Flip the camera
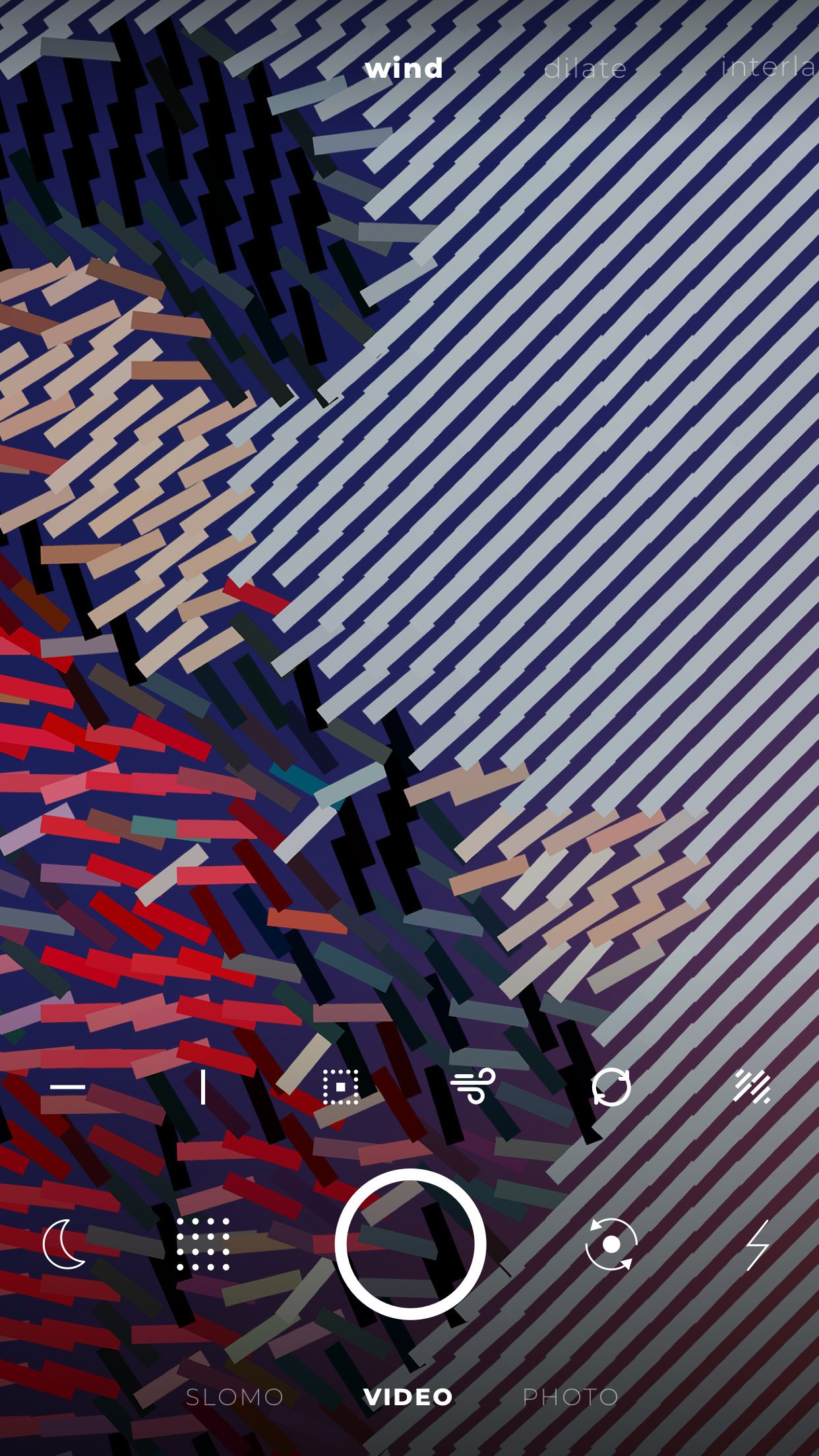The image size is (819, 1456). 611,1244
